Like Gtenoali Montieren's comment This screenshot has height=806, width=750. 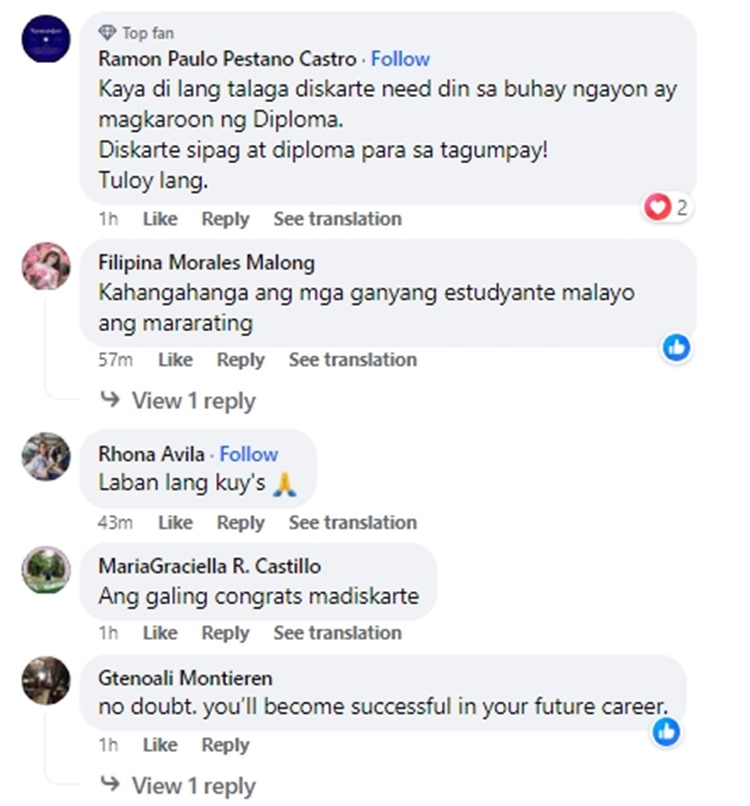[159, 745]
